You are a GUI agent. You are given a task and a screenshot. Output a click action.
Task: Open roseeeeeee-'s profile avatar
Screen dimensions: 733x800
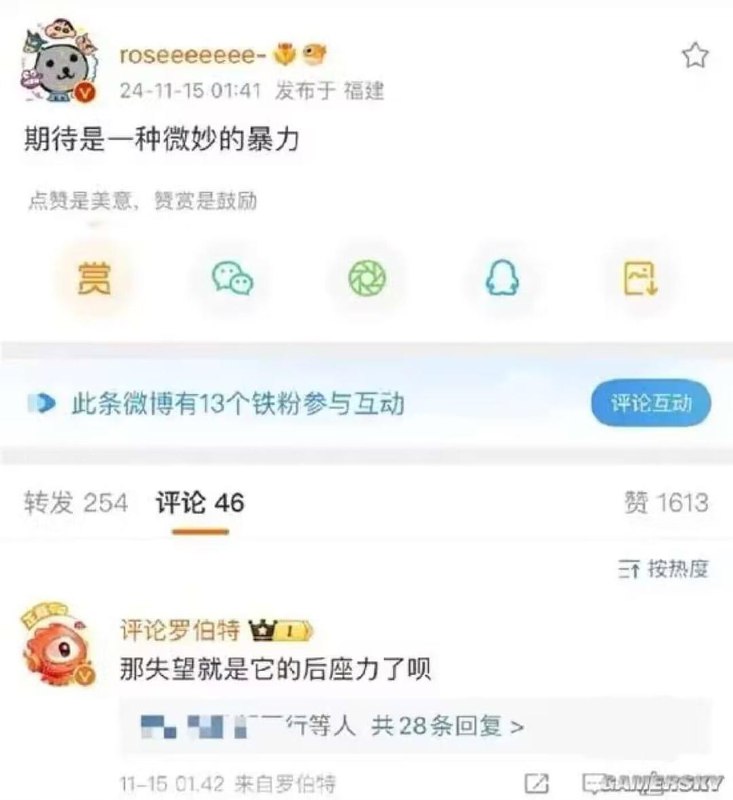tap(56, 67)
